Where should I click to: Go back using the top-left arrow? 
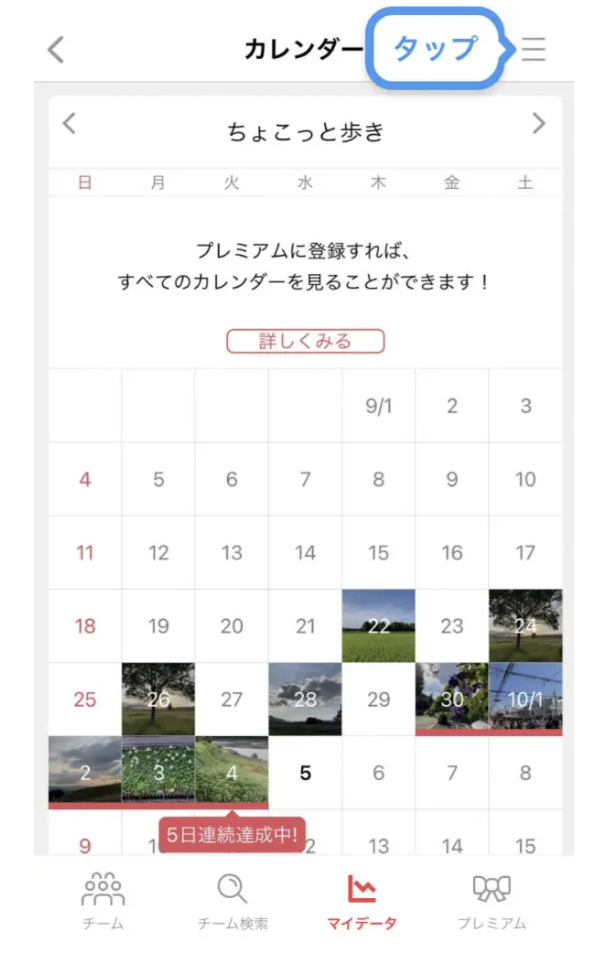[x=56, y=49]
